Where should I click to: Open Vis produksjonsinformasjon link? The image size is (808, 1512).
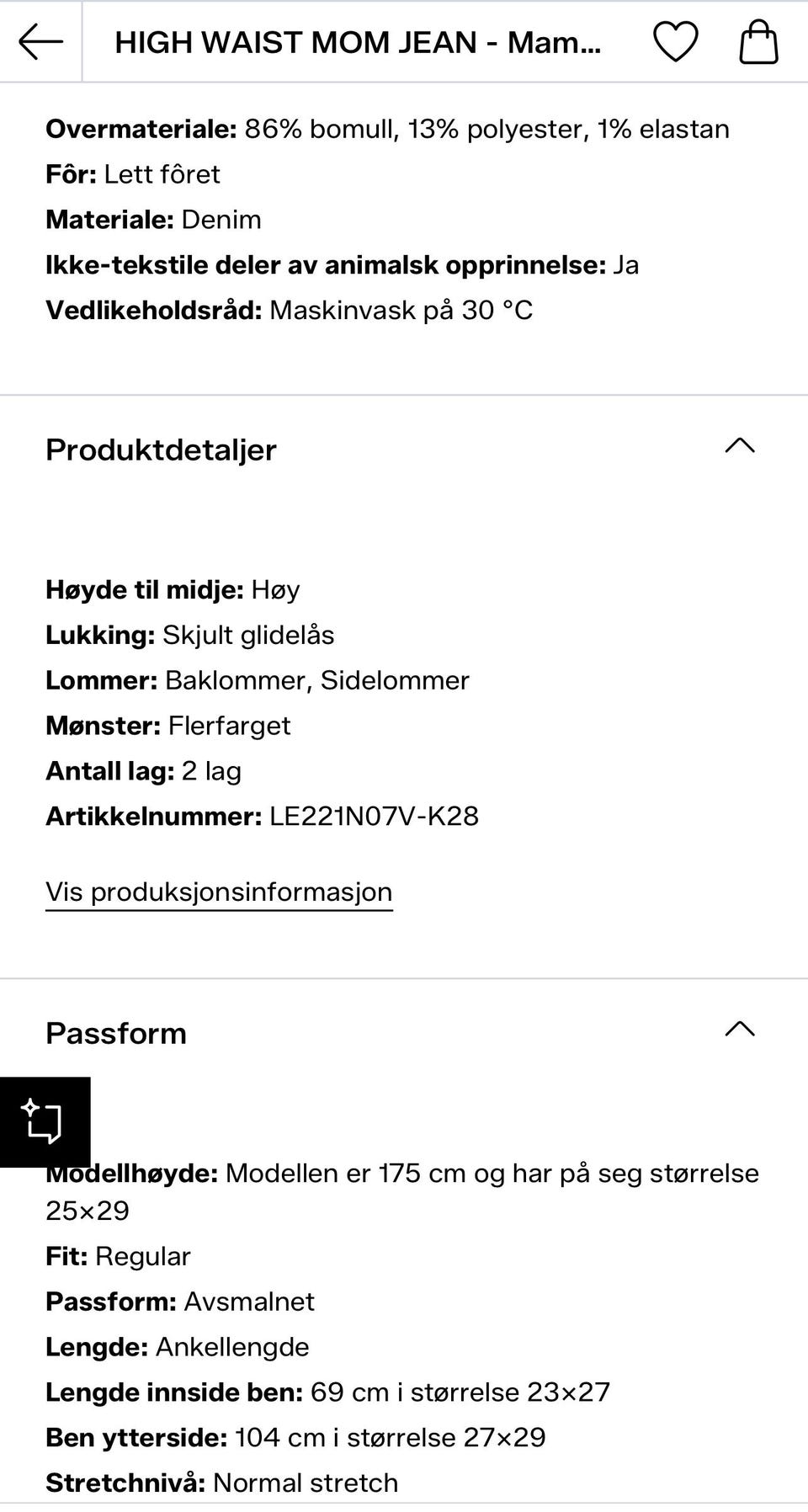pos(219,892)
